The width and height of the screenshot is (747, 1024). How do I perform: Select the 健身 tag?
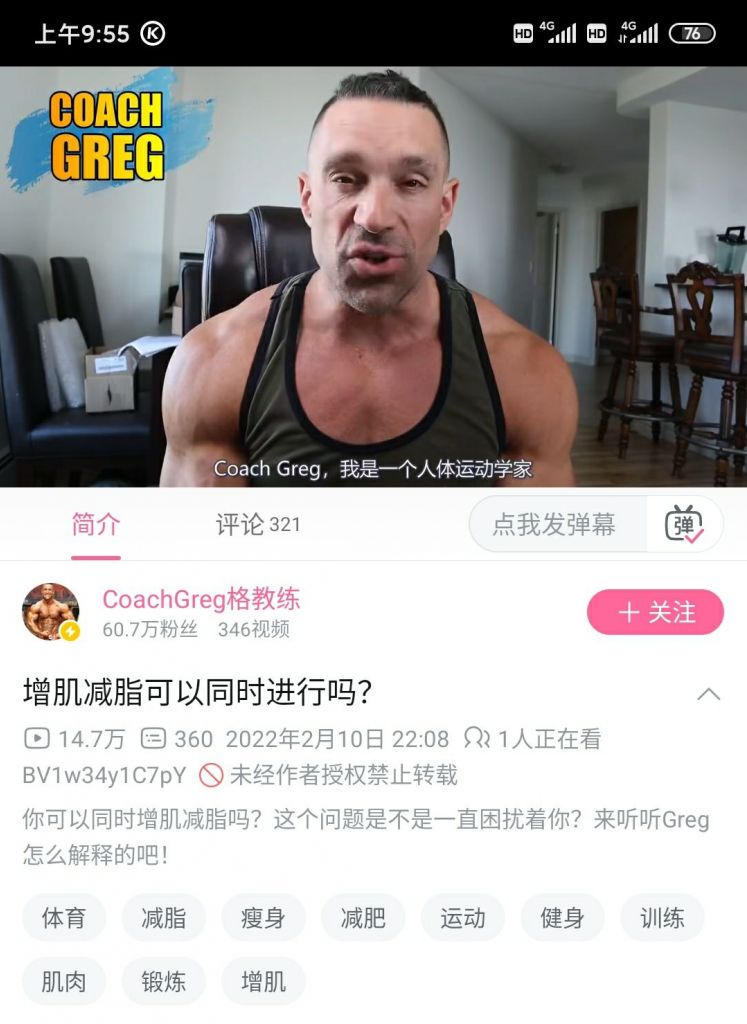point(562,918)
